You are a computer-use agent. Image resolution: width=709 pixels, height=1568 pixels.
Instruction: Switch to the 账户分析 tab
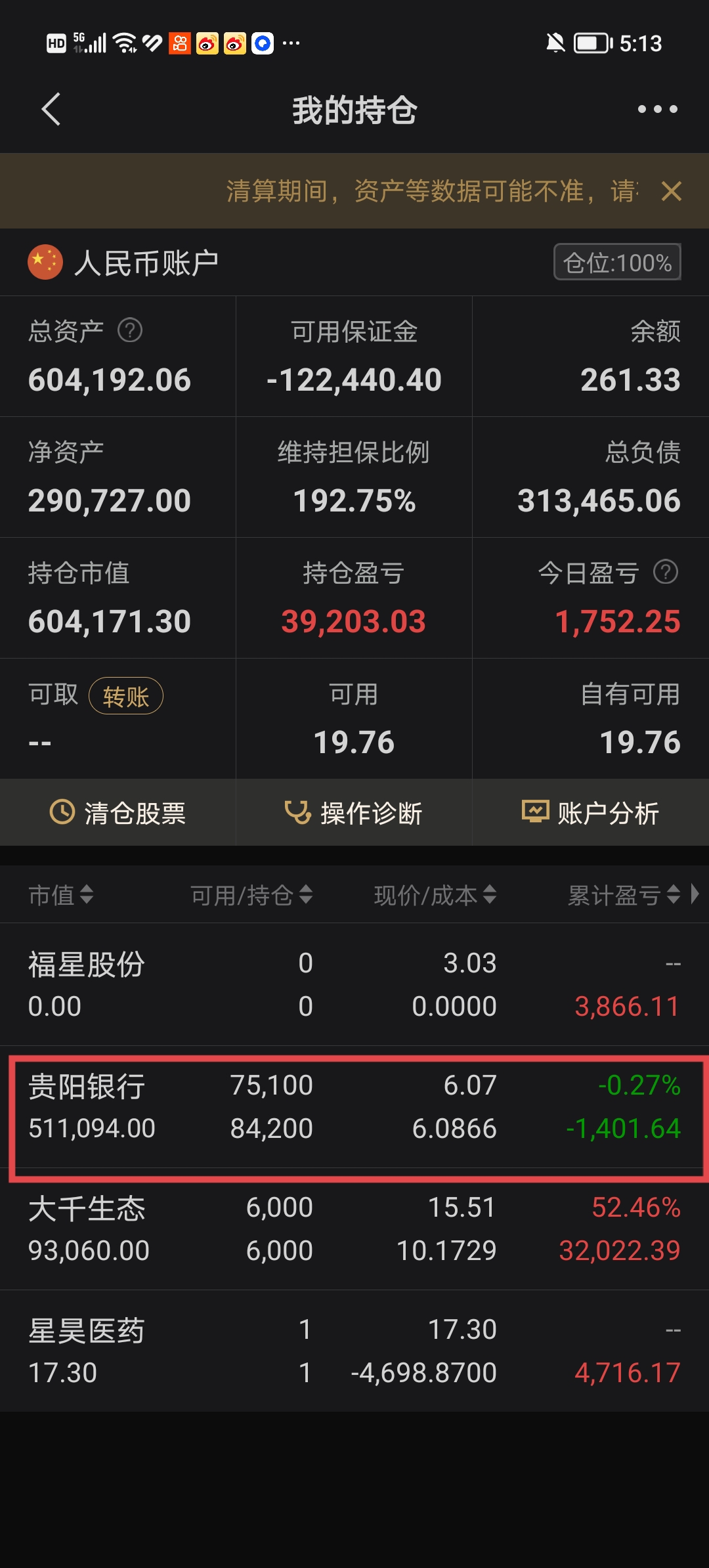tap(591, 812)
